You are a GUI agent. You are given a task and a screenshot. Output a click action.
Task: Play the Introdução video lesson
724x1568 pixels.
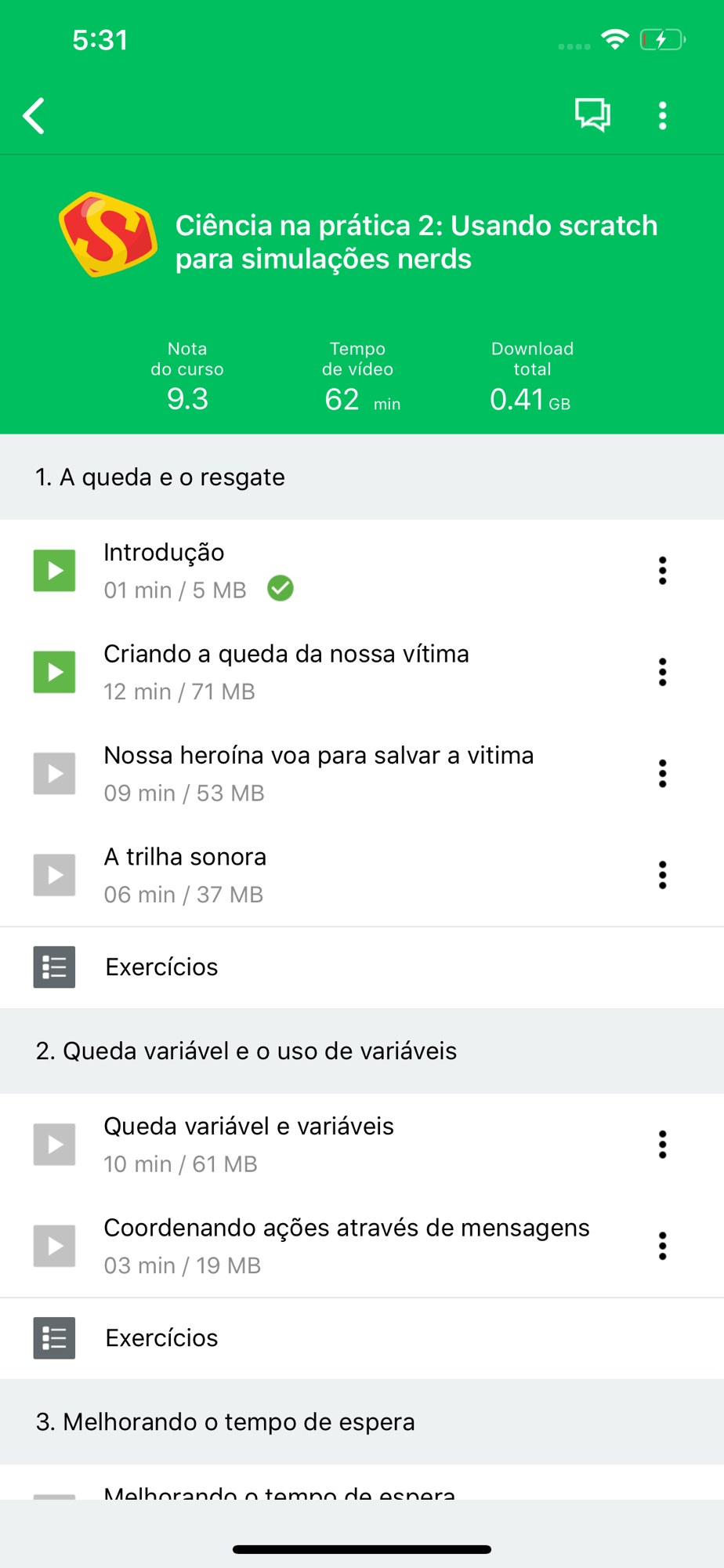coord(54,570)
